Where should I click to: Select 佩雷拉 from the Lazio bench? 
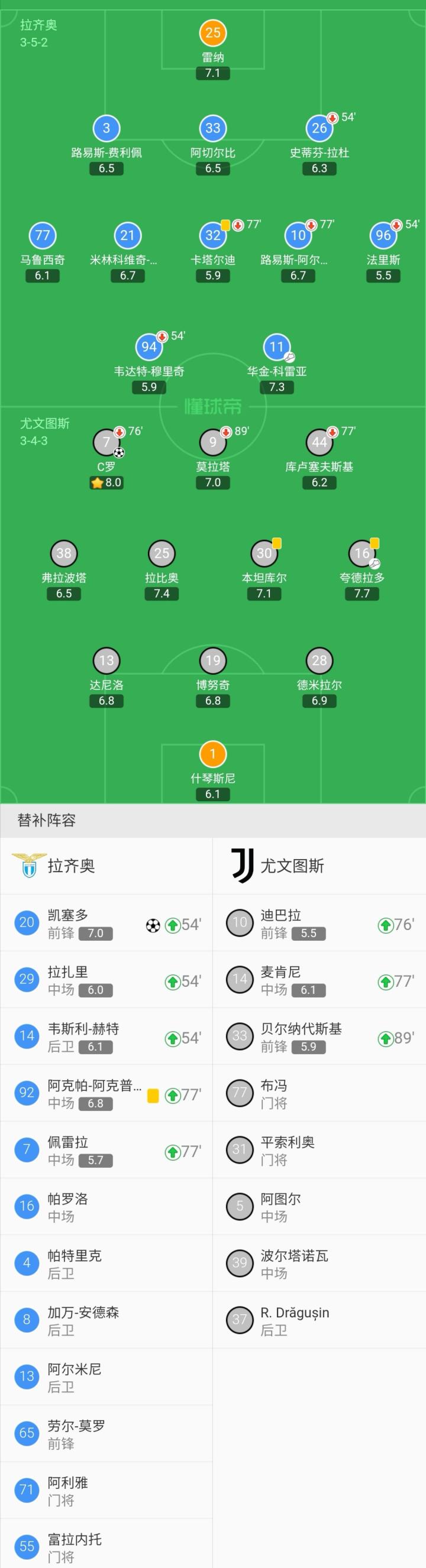(x=106, y=1150)
